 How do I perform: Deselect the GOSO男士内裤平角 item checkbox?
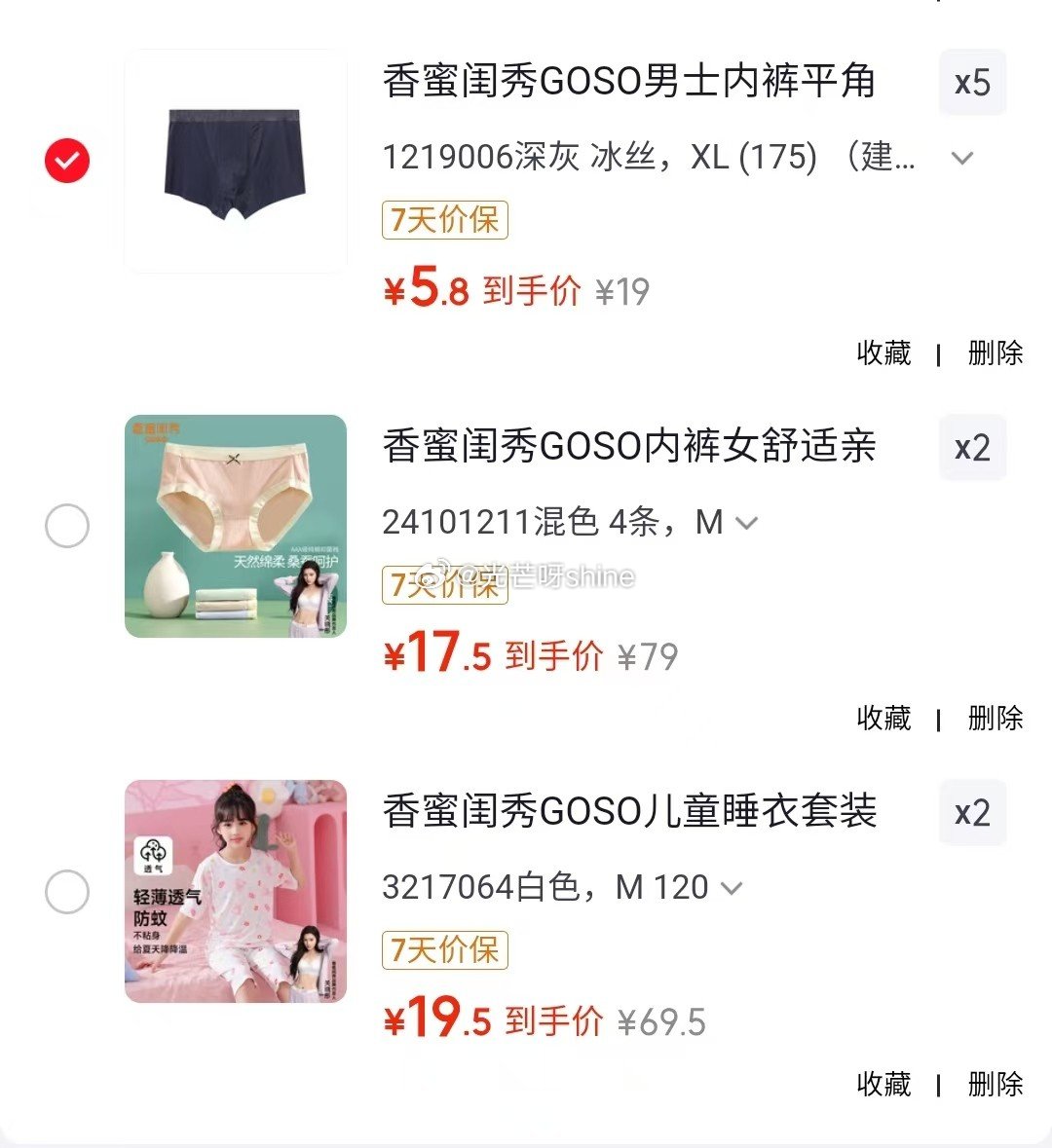tap(67, 161)
